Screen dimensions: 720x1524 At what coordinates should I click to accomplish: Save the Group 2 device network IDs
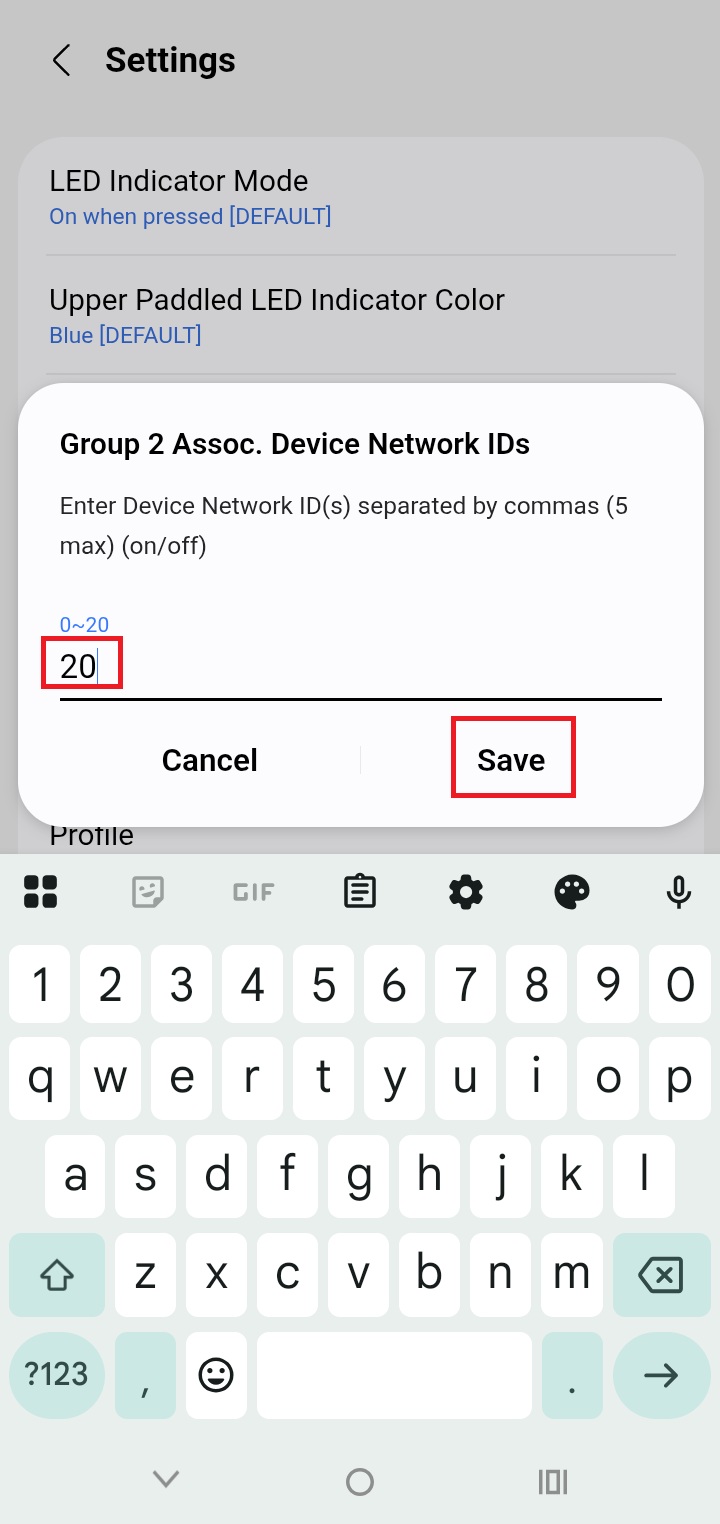pyautogui.click(x=511, y=760)
